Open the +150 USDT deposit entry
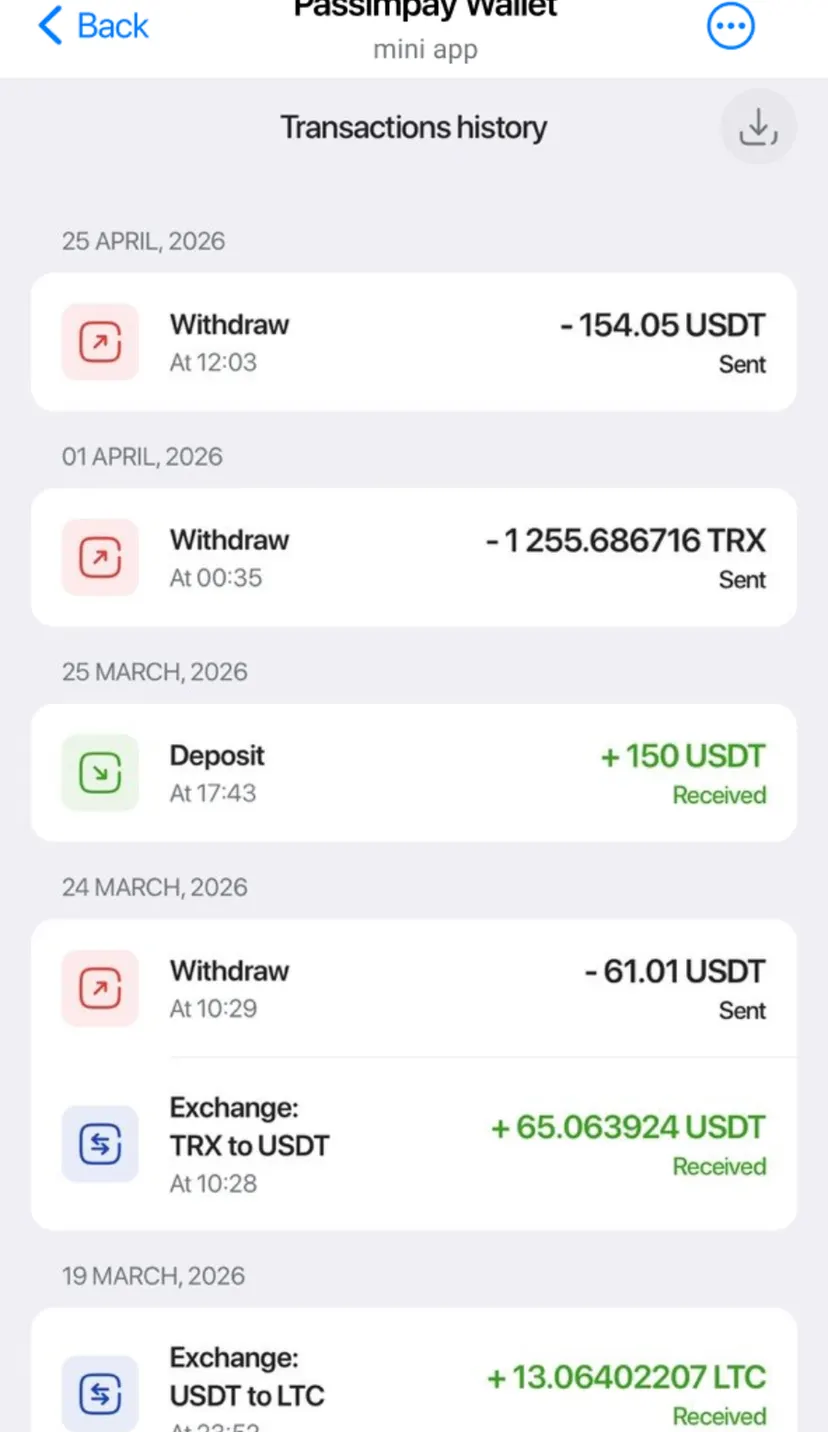 tap(414, 773)
